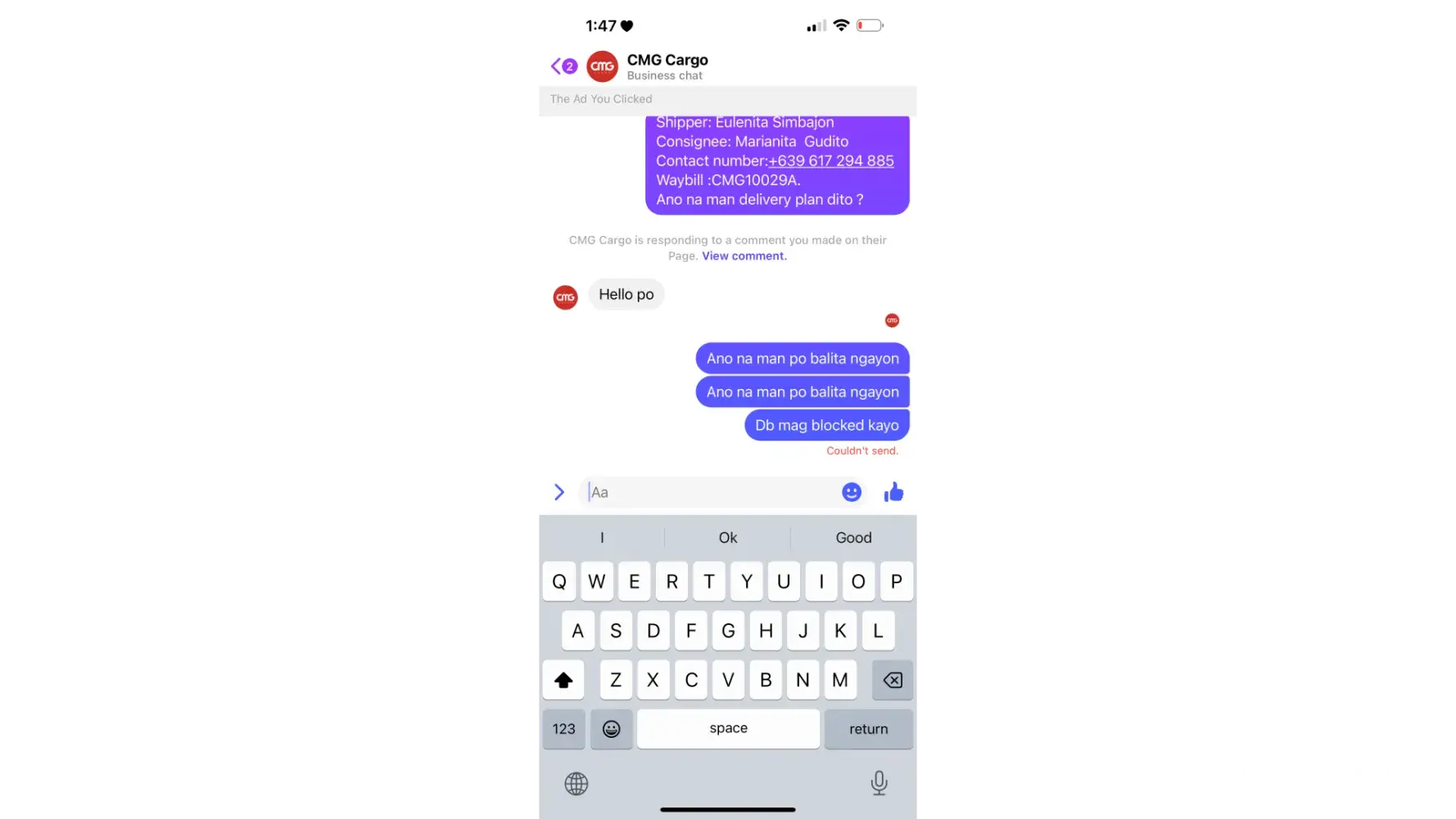Image resolution: width=1456 pixels, height=819 pixels.
Task: Tap the backspace key
Action: click(x=892, y=680)
